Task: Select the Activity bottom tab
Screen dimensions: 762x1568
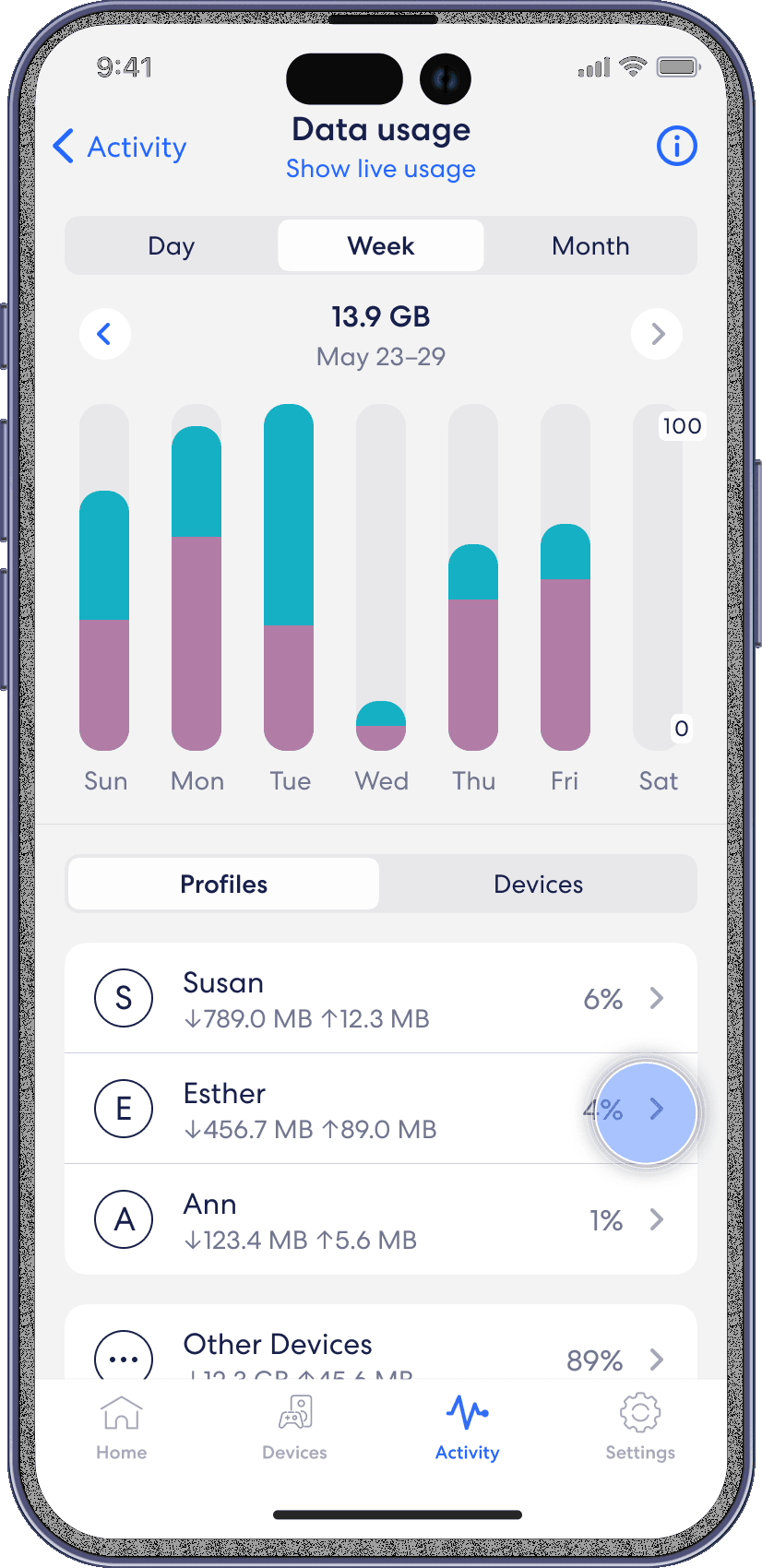Action: [x=467, y=1427]
